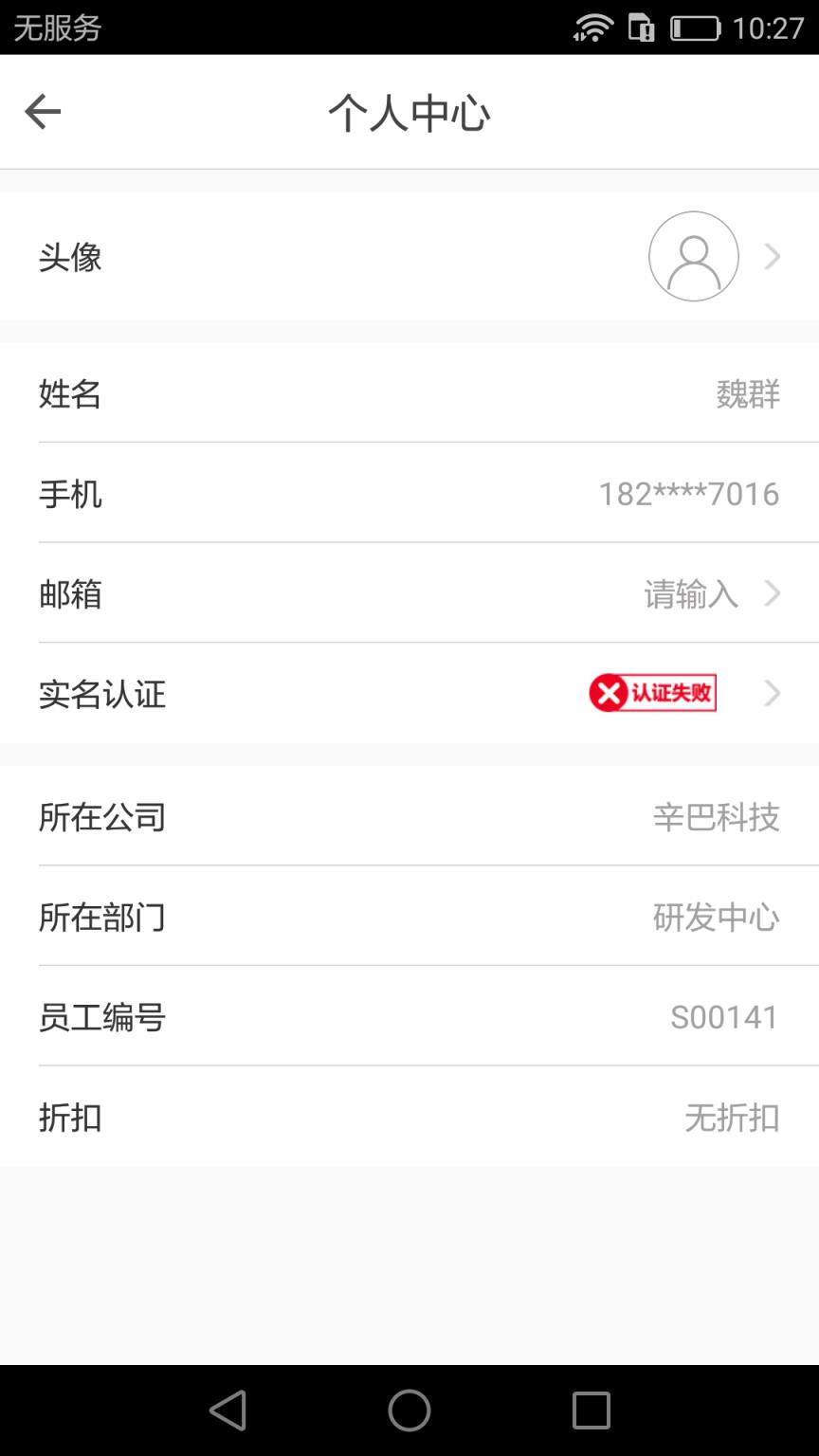The width and height of the screenshot is (819, 1456).
Task: Select the 魏群 name value
Action: [749, 394]
